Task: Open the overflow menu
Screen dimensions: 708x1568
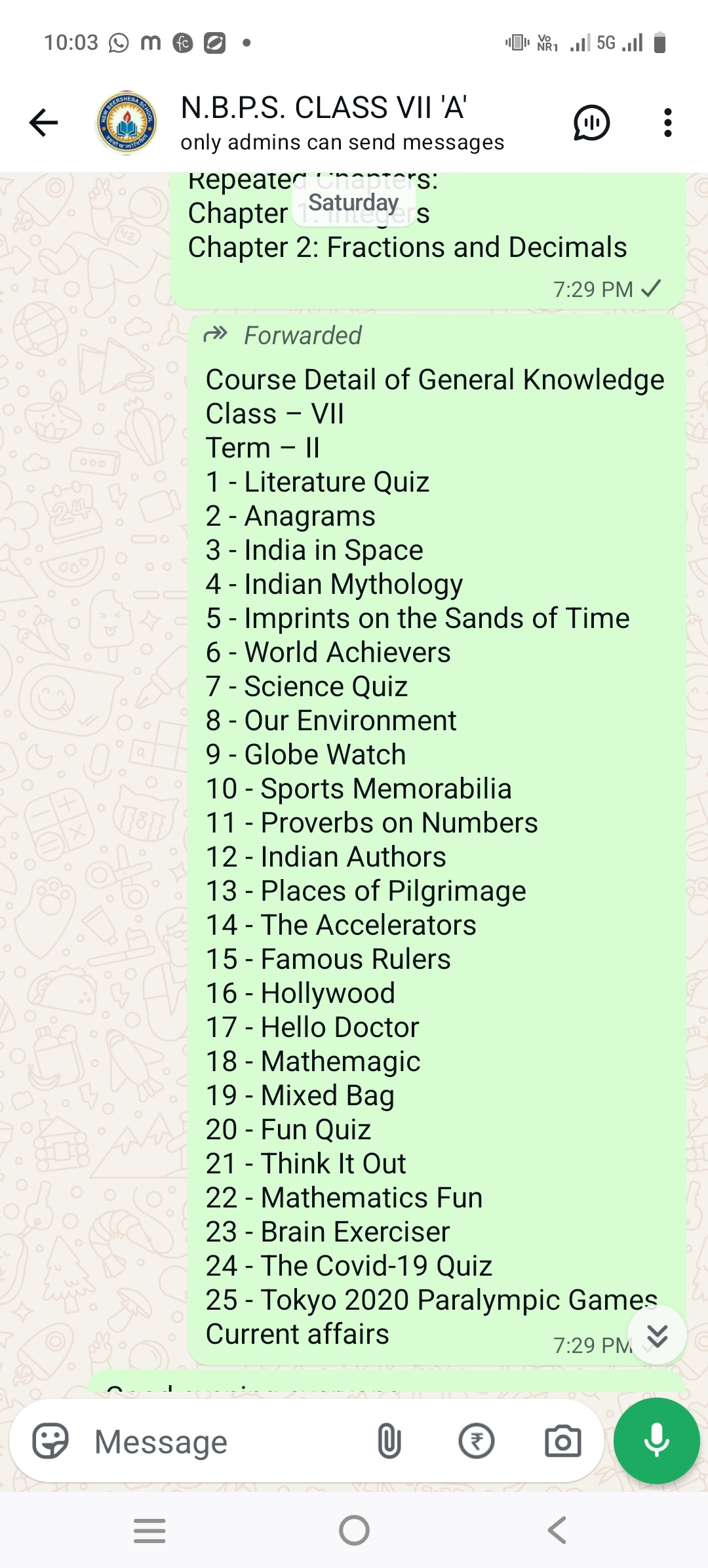Action: (667, 123)
